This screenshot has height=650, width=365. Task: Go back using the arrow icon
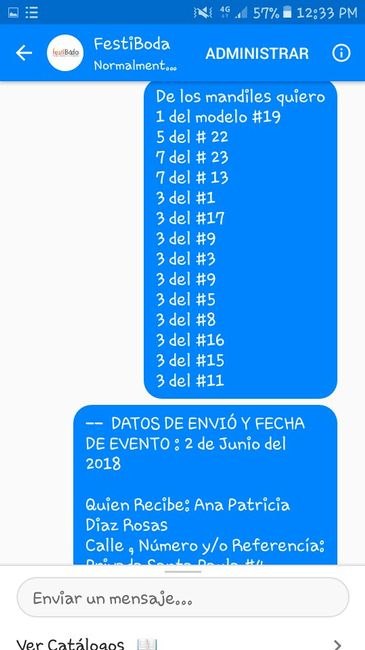[24, 53]
